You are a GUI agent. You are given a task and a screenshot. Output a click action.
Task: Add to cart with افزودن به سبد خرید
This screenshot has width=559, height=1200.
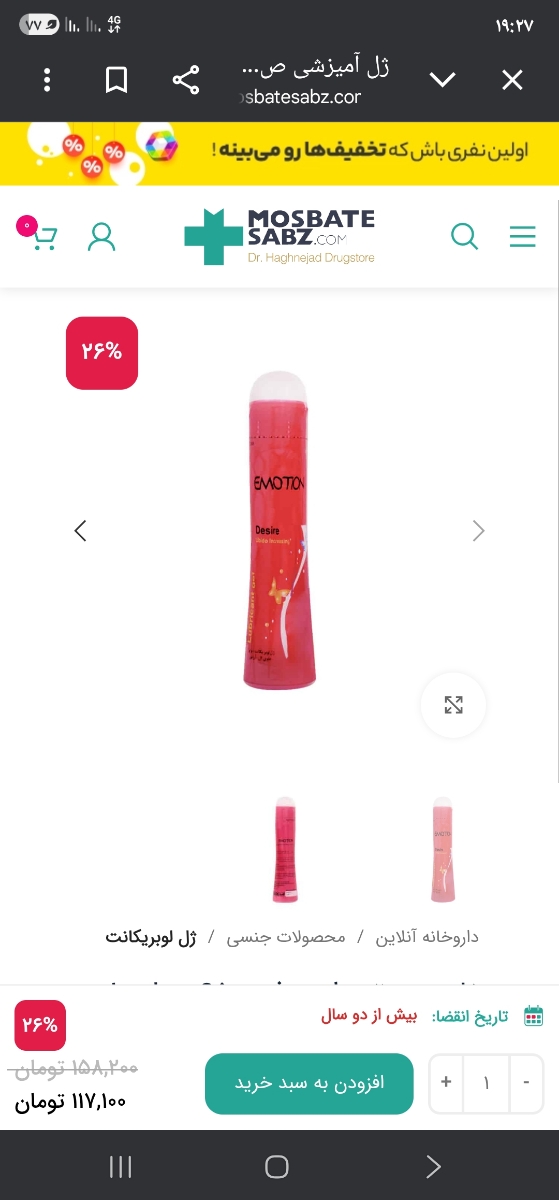pyautogui.click(x=309, y=1083)
